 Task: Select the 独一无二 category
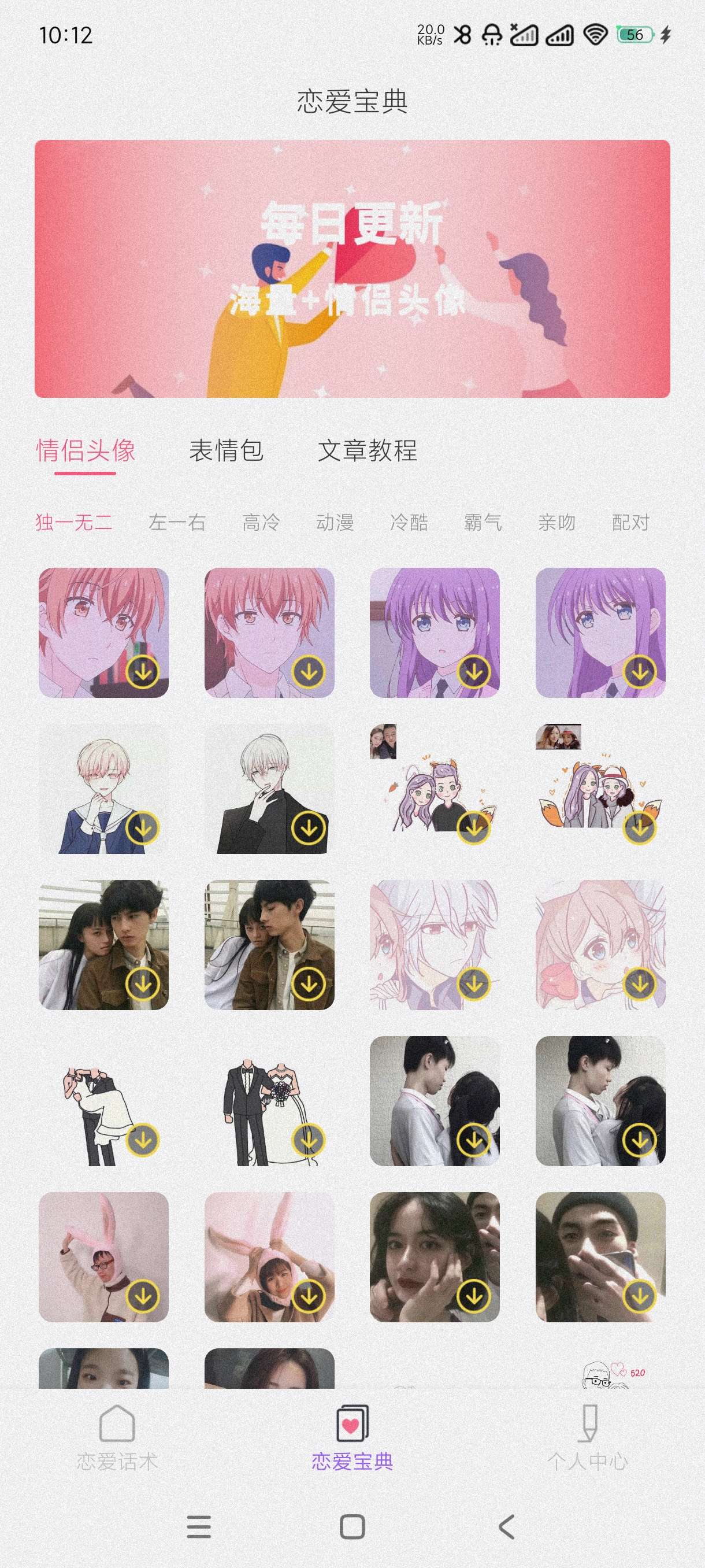pyautogui.click(x=73, y=522)
